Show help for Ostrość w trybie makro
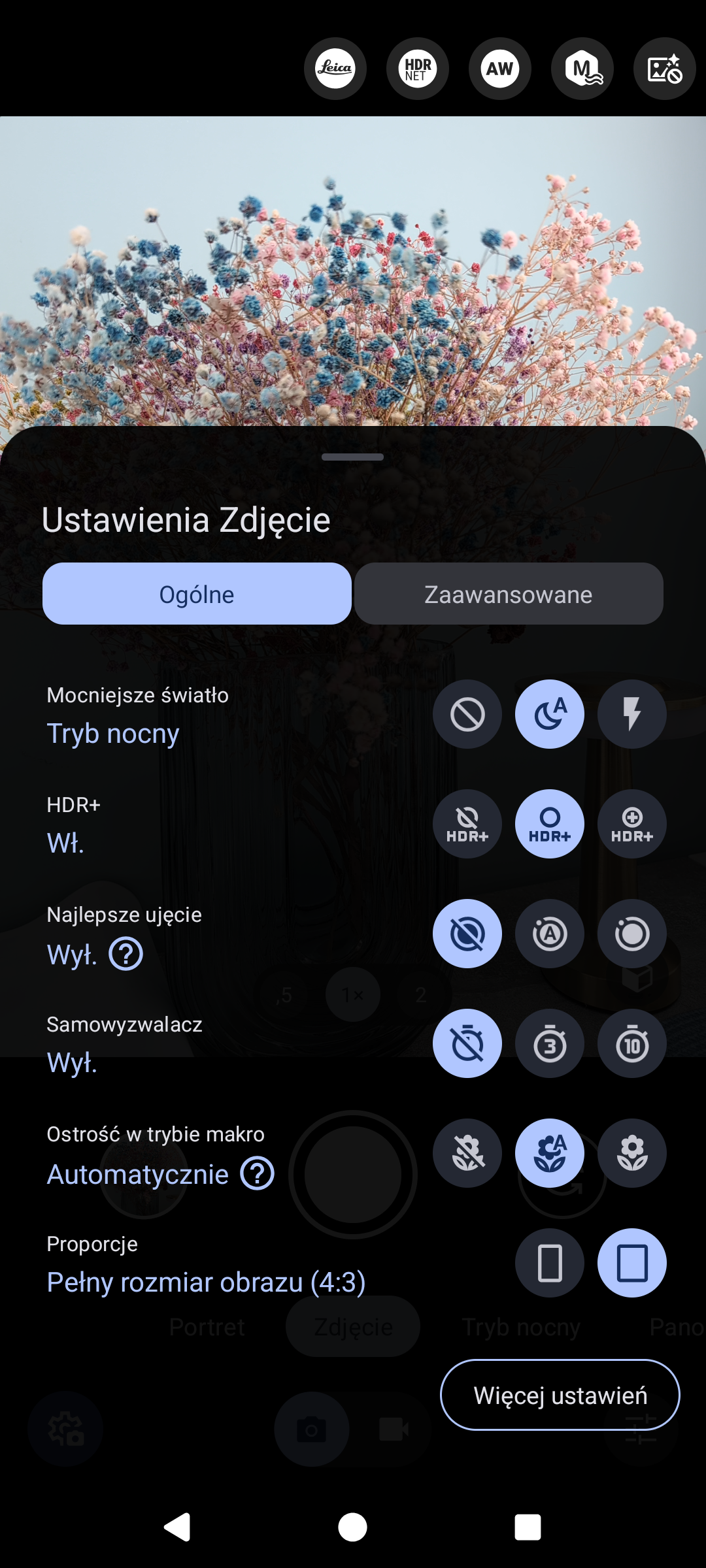Image resolution: width=706 pixels, height=1568 pixels. tap(258, 1173)
